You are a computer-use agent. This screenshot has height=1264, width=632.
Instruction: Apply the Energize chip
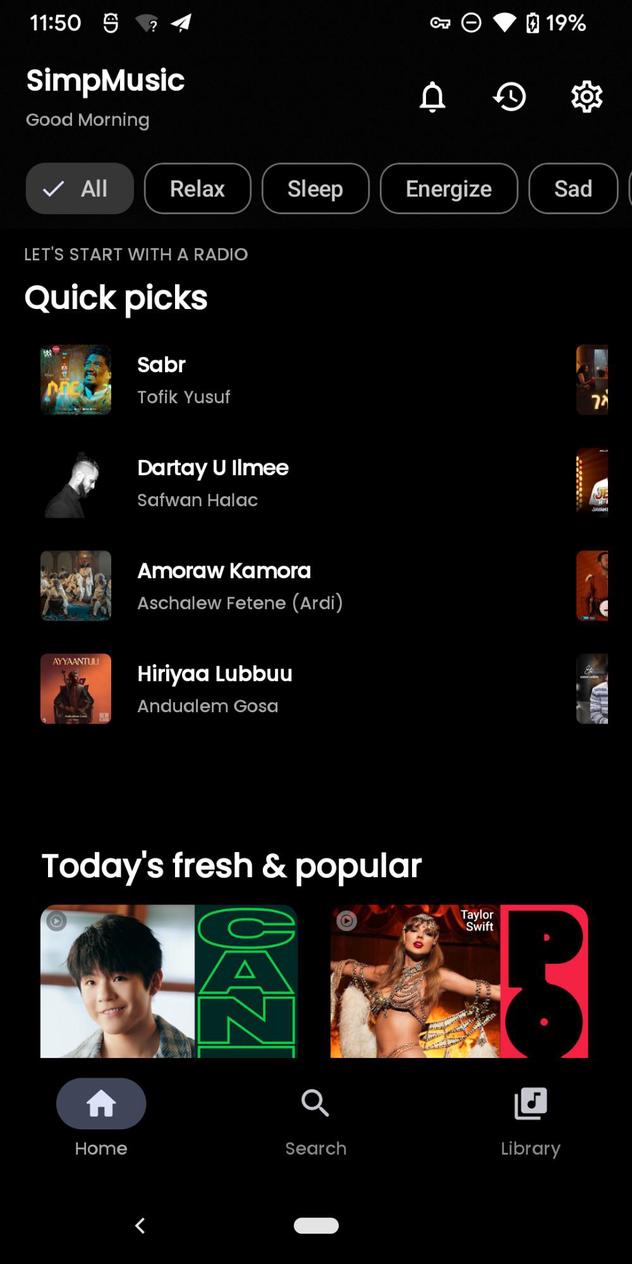(x=448, y=189)
